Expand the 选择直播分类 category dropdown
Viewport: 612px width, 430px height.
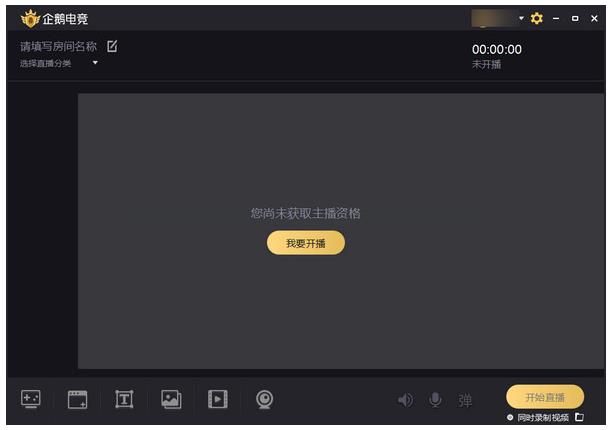pyautogui.click(x=95, y=63)
